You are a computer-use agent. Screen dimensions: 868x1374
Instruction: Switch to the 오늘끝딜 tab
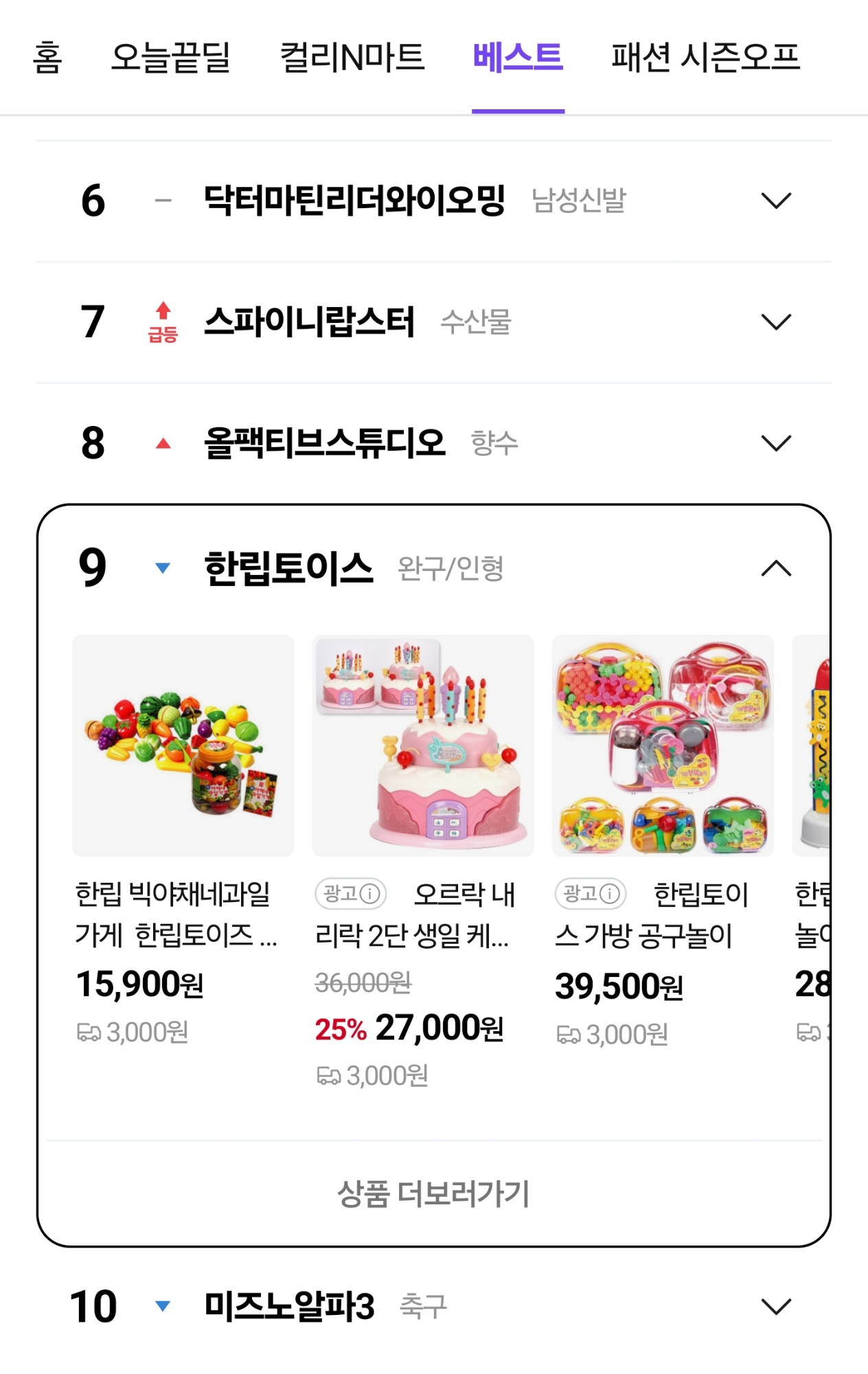pos(170,57)
